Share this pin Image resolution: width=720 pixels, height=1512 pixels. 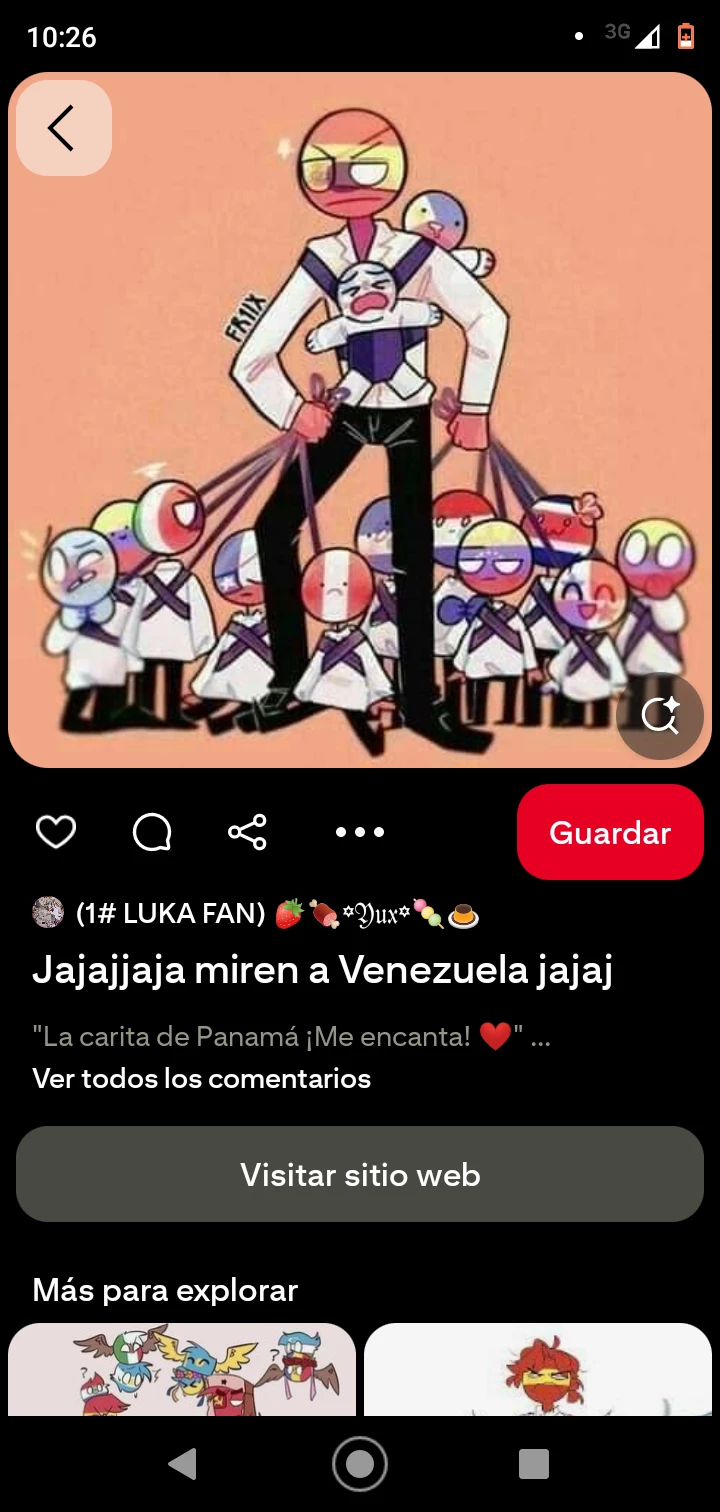pos(247,832)
